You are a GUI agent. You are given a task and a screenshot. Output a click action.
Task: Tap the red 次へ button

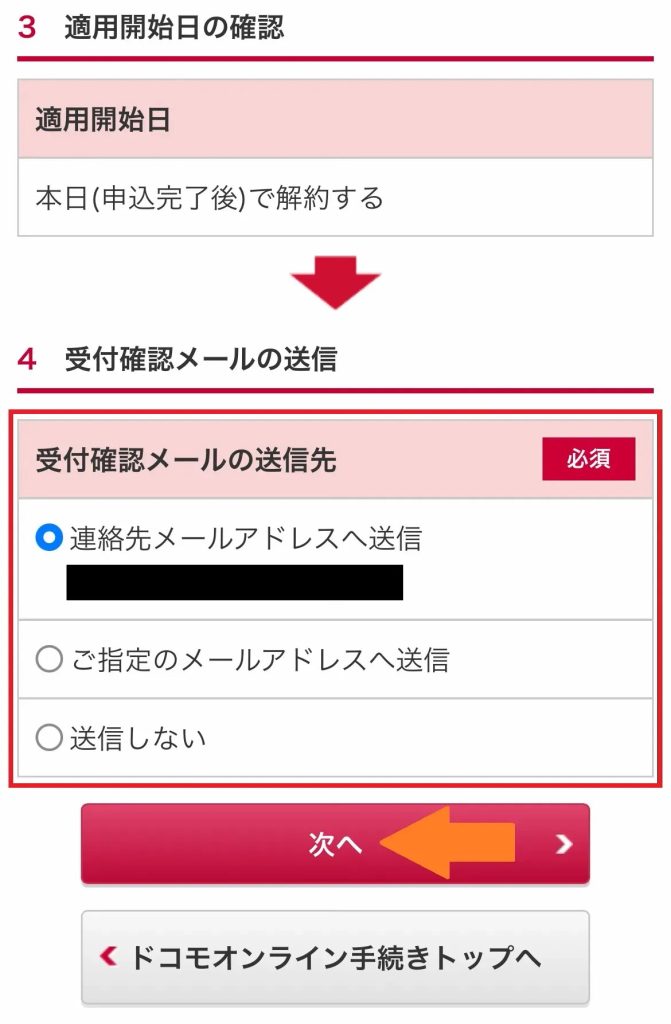point(335,844)
